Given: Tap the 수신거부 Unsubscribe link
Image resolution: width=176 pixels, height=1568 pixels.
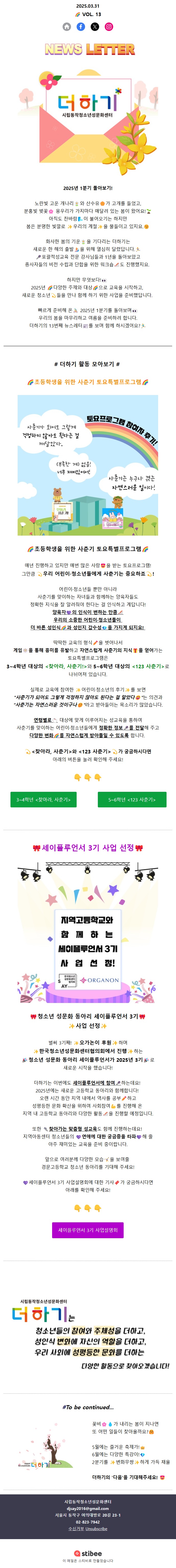Looking at the screenshot, I should coord(88,1528).
